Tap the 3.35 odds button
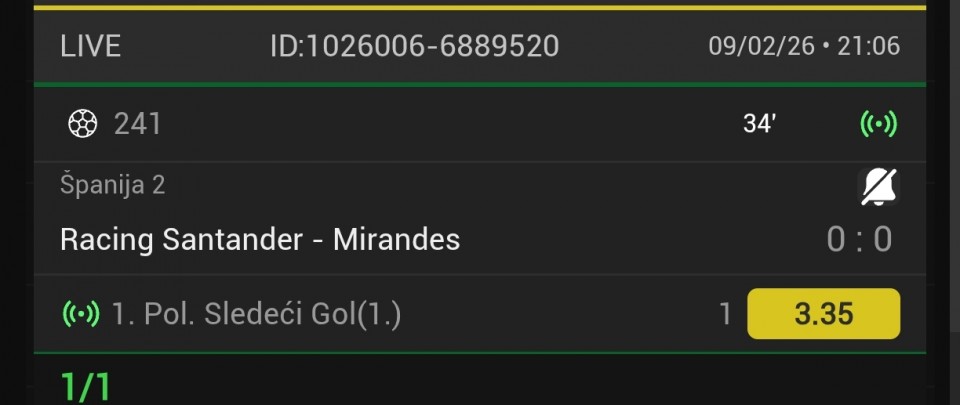The width and height of the screenshot is (960, 405). point(823,314)
